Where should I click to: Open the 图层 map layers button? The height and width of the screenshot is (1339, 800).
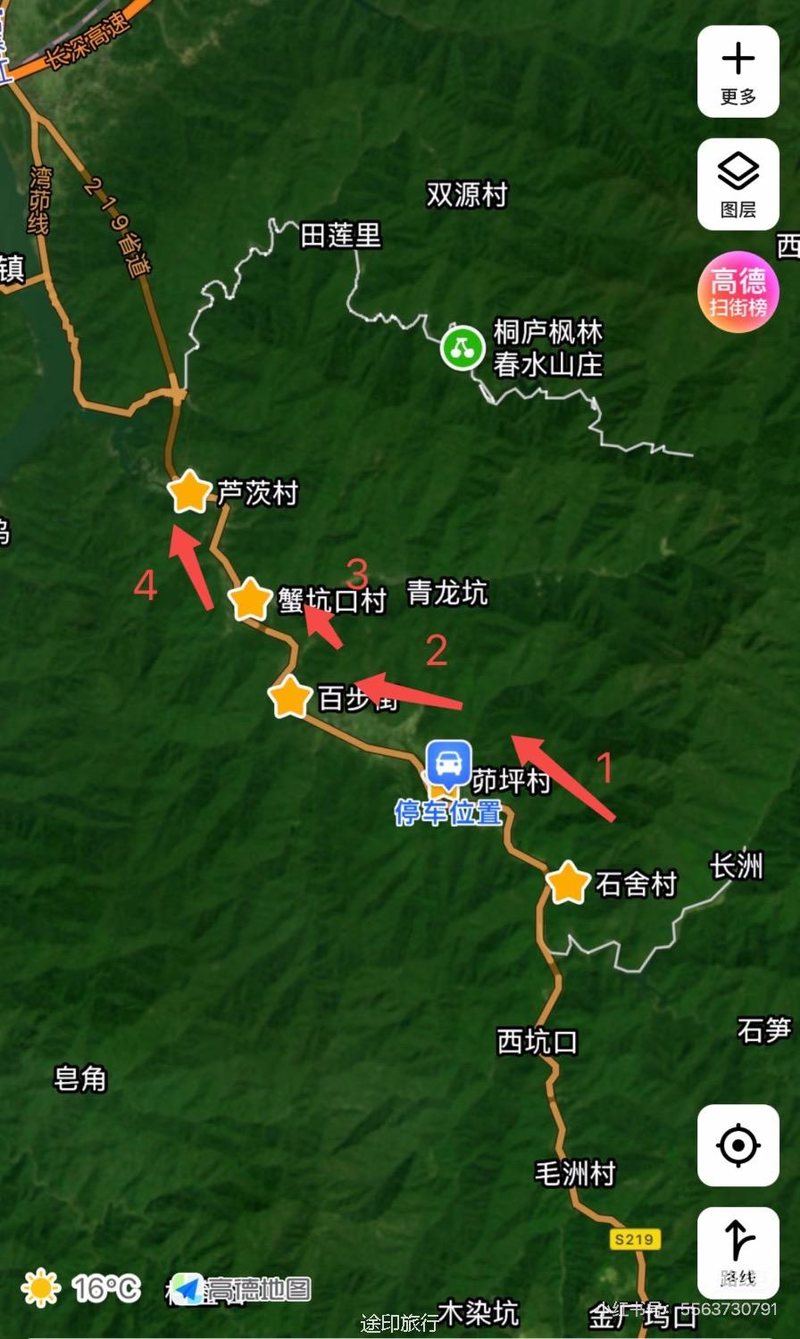tap(738, 185)
